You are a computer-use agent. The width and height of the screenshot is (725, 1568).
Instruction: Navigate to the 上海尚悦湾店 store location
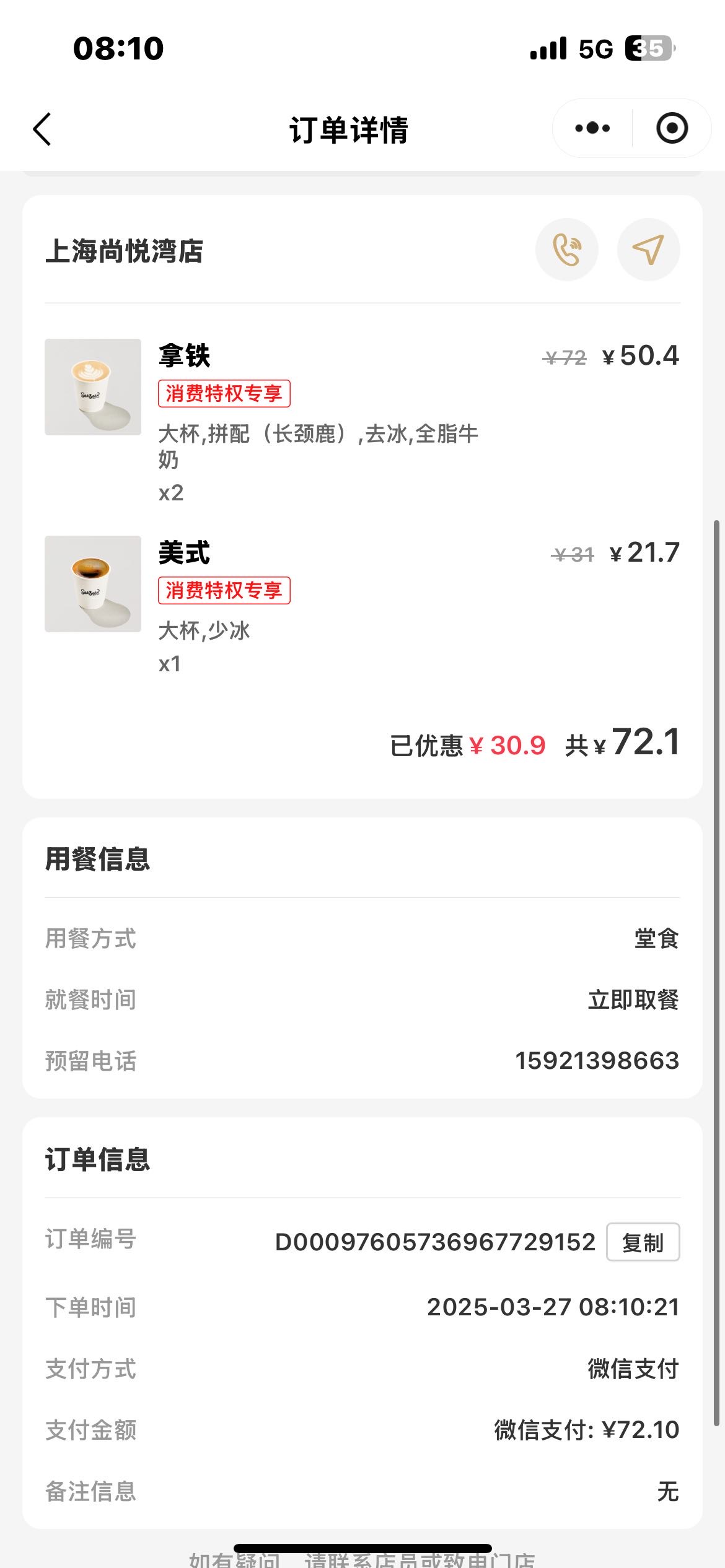pyautogui.click(x=649, y=250)
